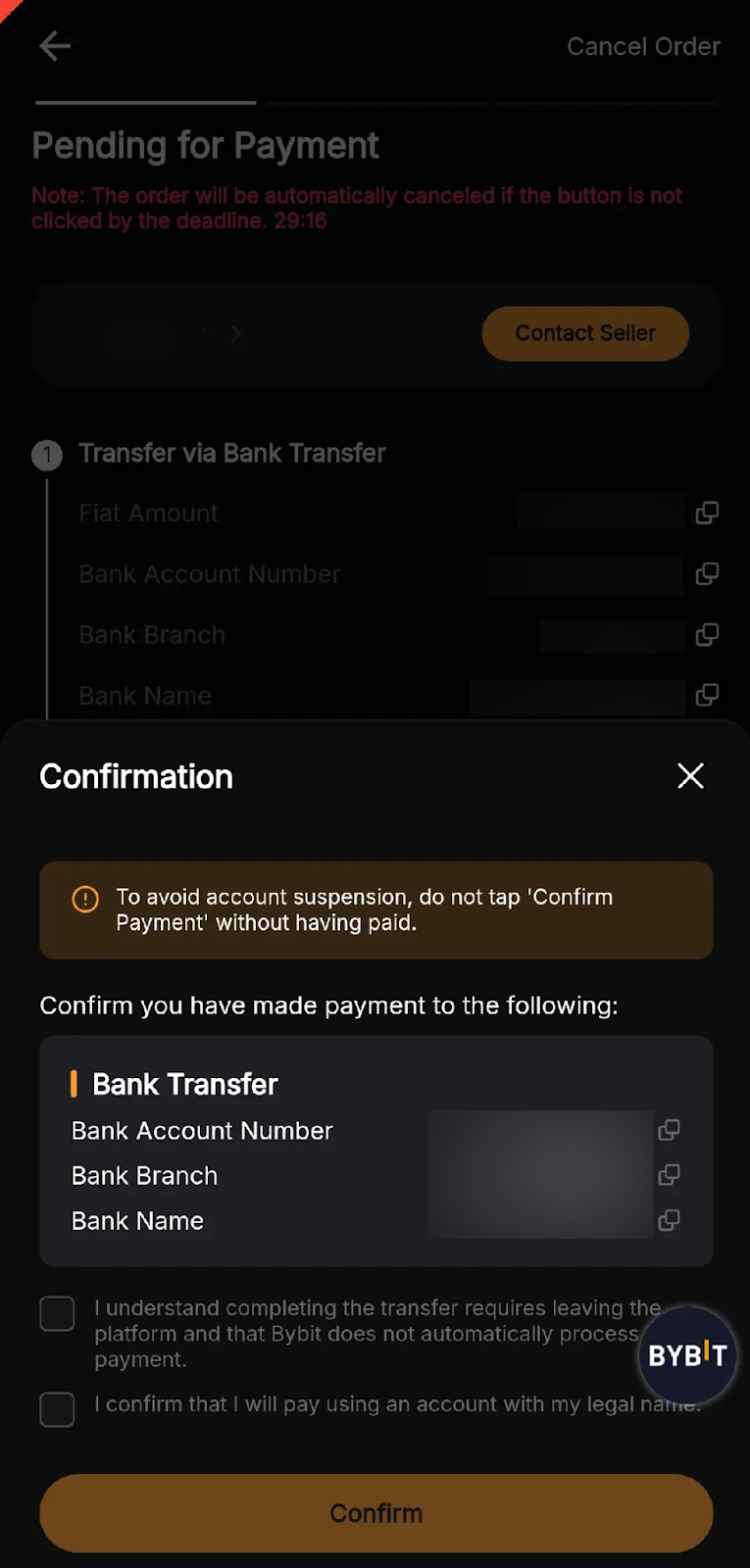Tap the Confirm button
This screenshot has width=750, height=1568.
375,1513
